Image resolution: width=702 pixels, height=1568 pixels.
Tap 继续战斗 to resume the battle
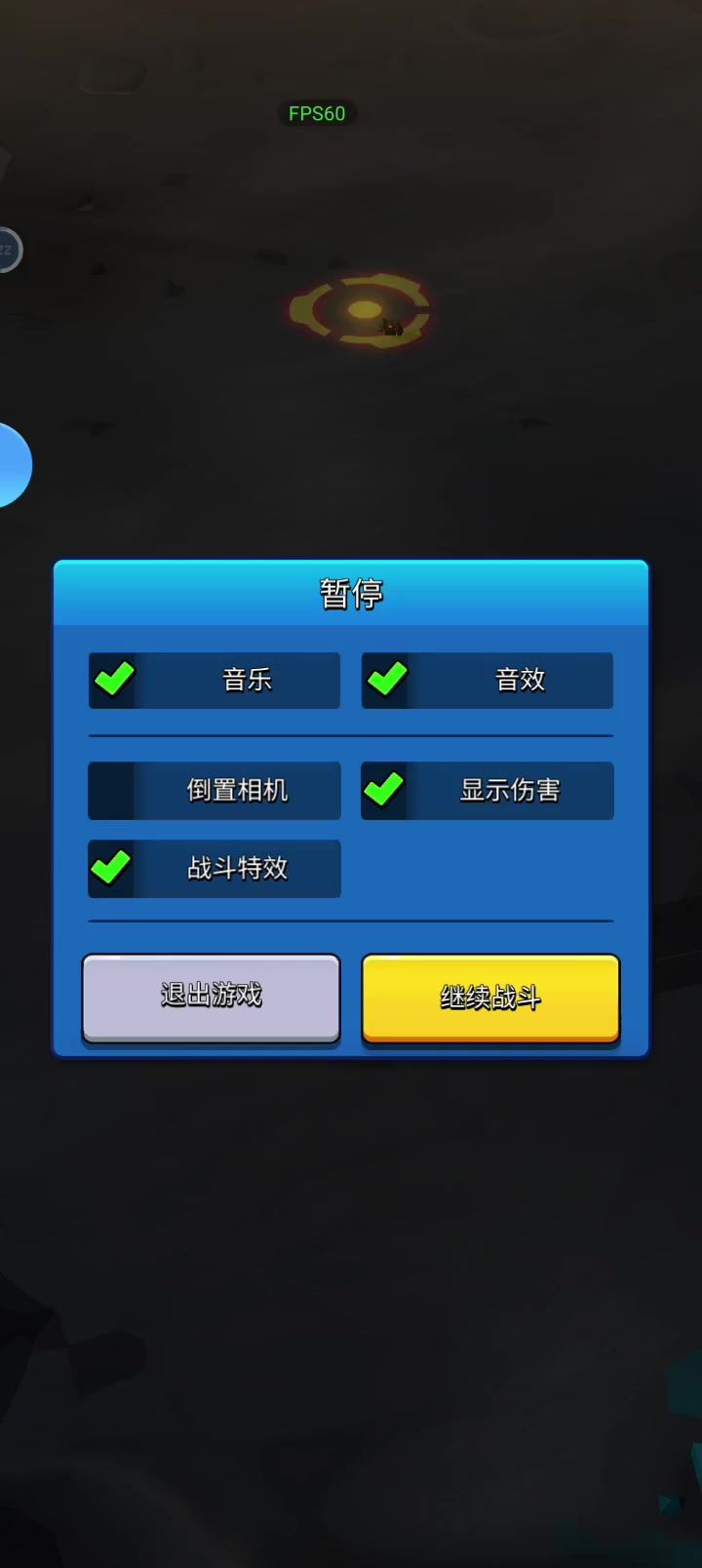click(x=490, y=998)
